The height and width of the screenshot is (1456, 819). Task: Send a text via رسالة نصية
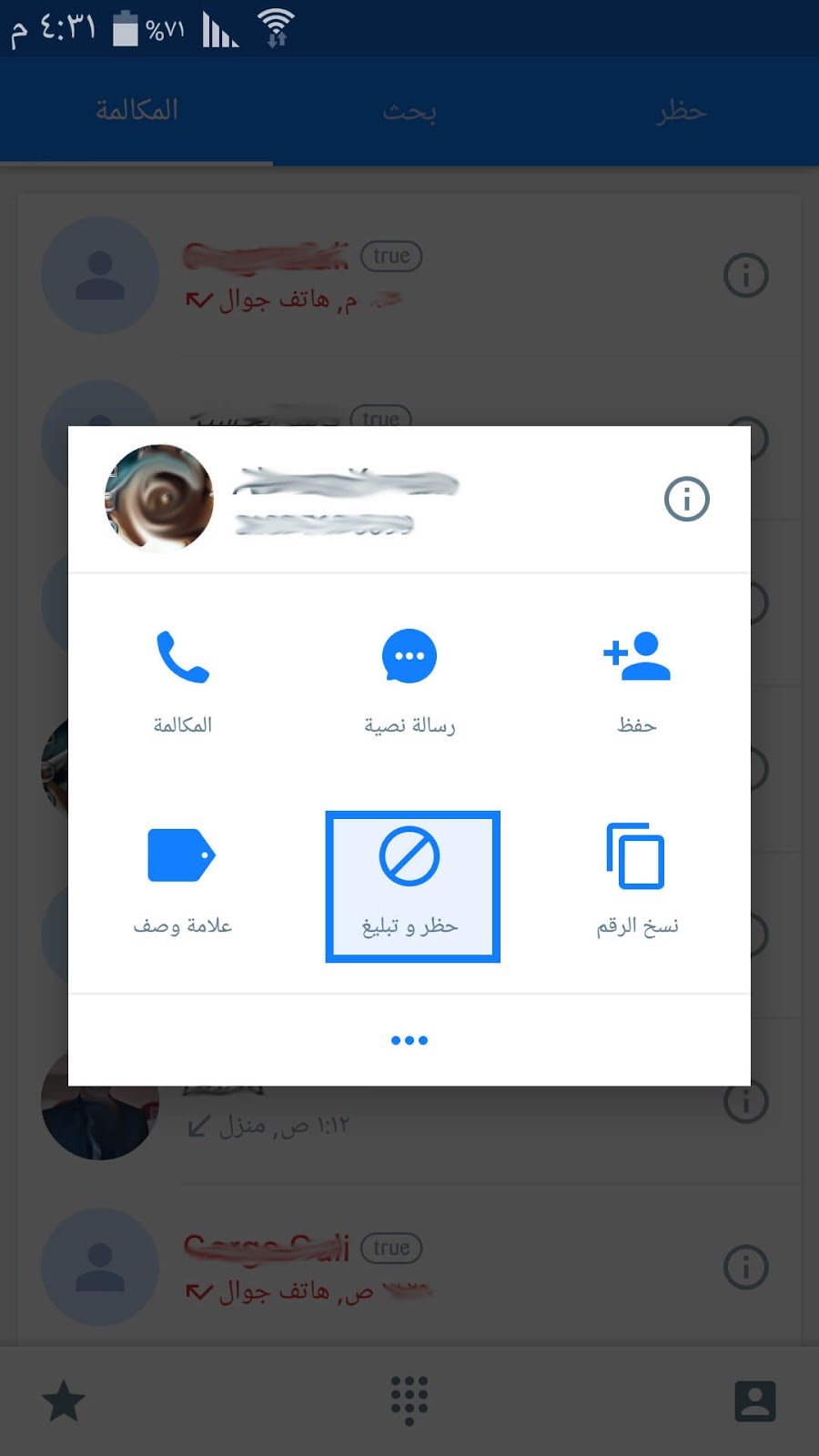(409, 678)
